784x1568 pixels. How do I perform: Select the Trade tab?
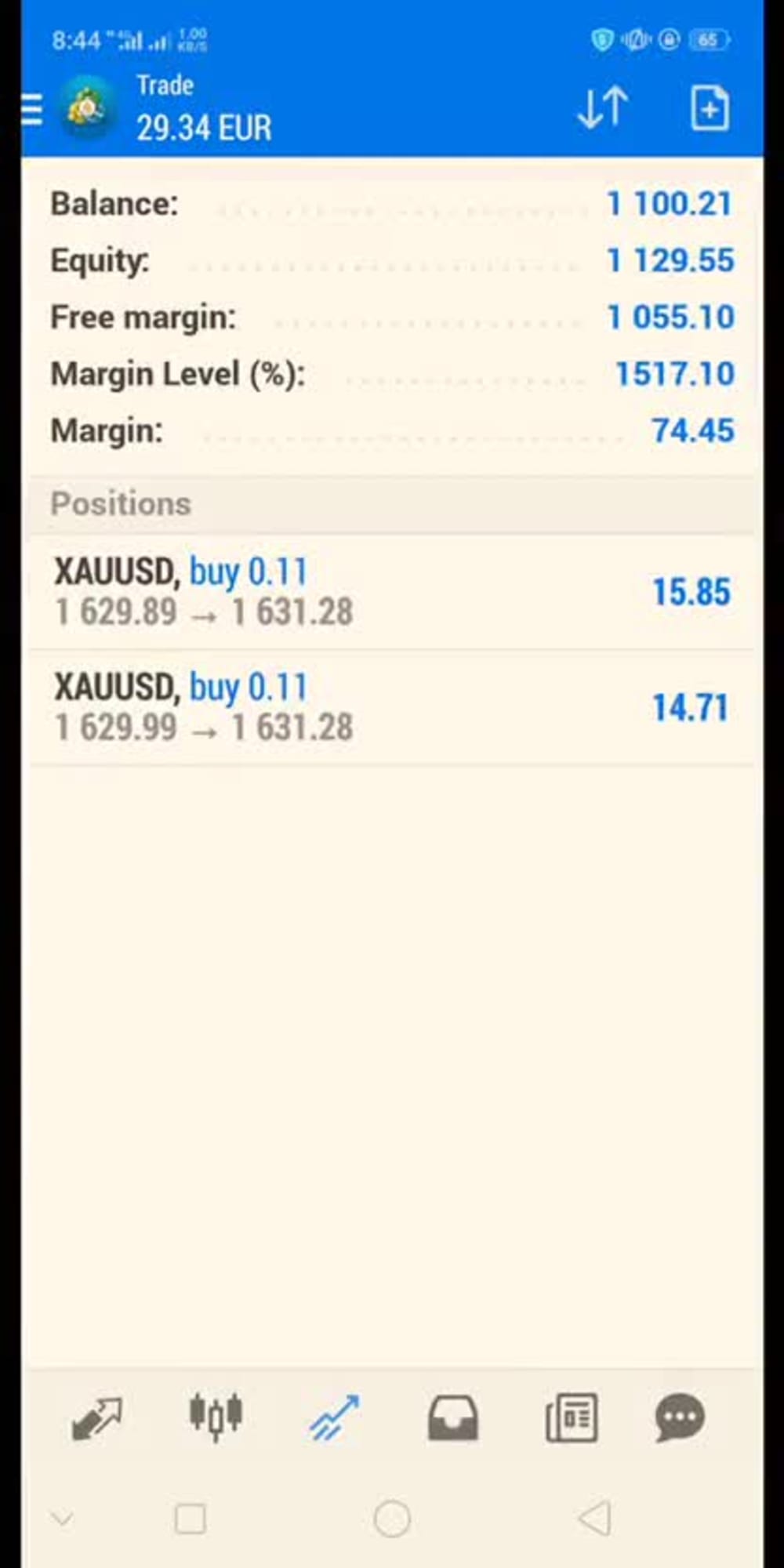coord(334,1418)
